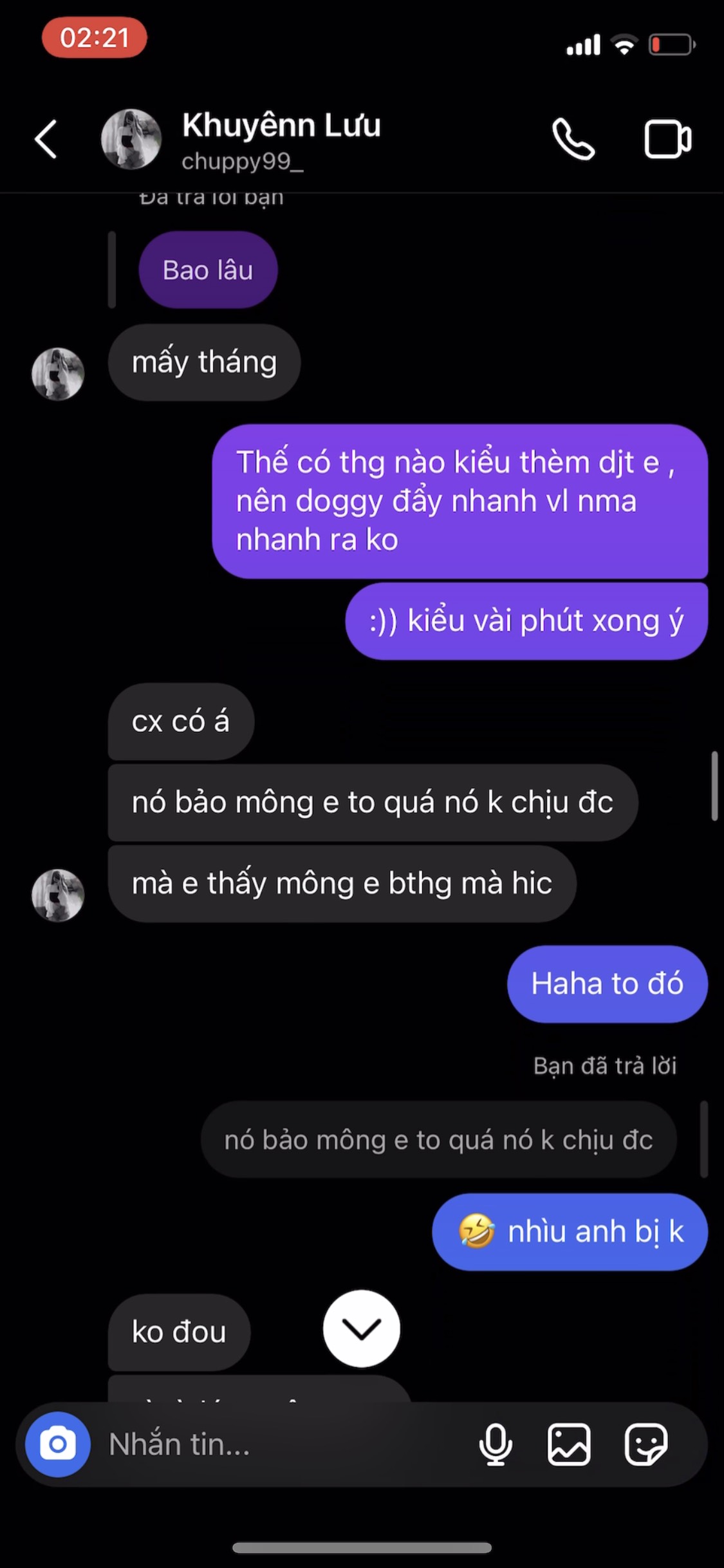Jump to latest messages with the down arrow
This screenshot has height=1568, width=724.
[x=362, y=1328]
